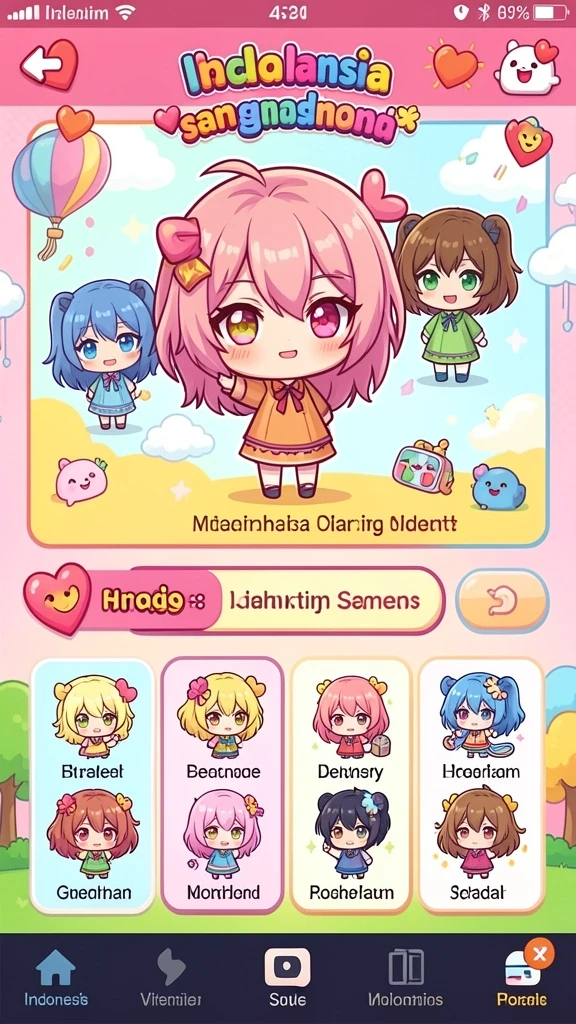Tap the orange button beside the Samens bar
Viewport: 576px width, 1024px height.
pos(502,601)
